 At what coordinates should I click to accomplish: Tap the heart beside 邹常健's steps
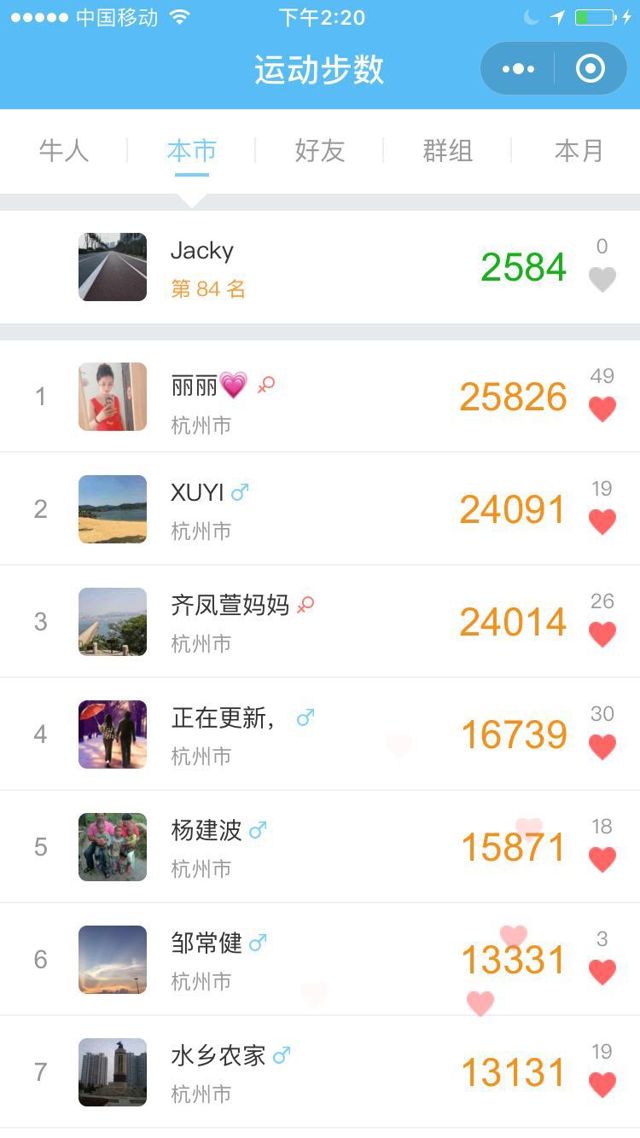click(x=602, y=972)
